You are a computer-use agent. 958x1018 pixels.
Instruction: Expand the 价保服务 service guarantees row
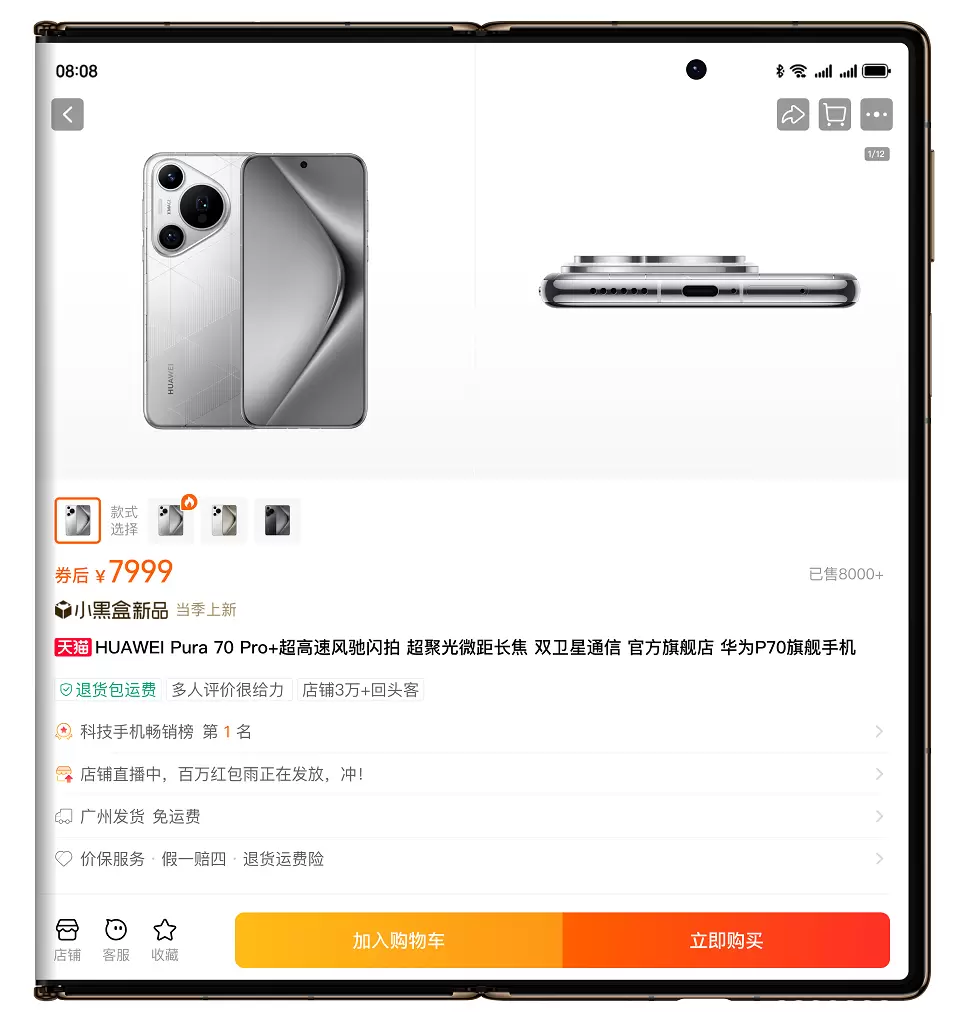(470, 859)
